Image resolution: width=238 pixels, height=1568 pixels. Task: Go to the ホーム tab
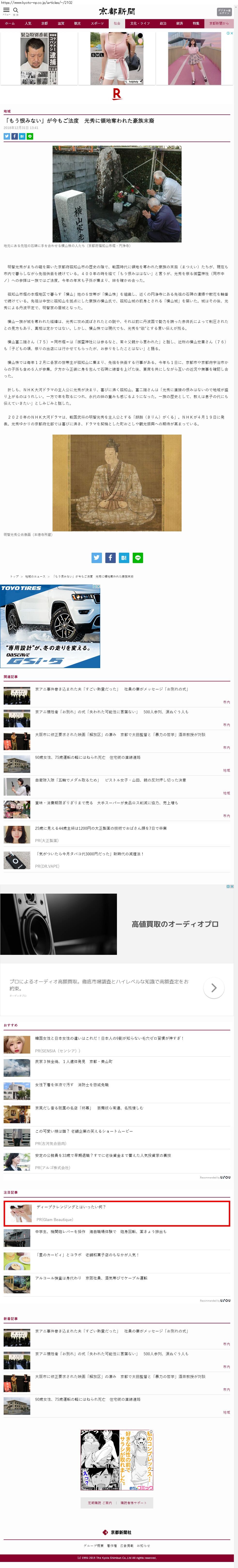pos(10,24)
